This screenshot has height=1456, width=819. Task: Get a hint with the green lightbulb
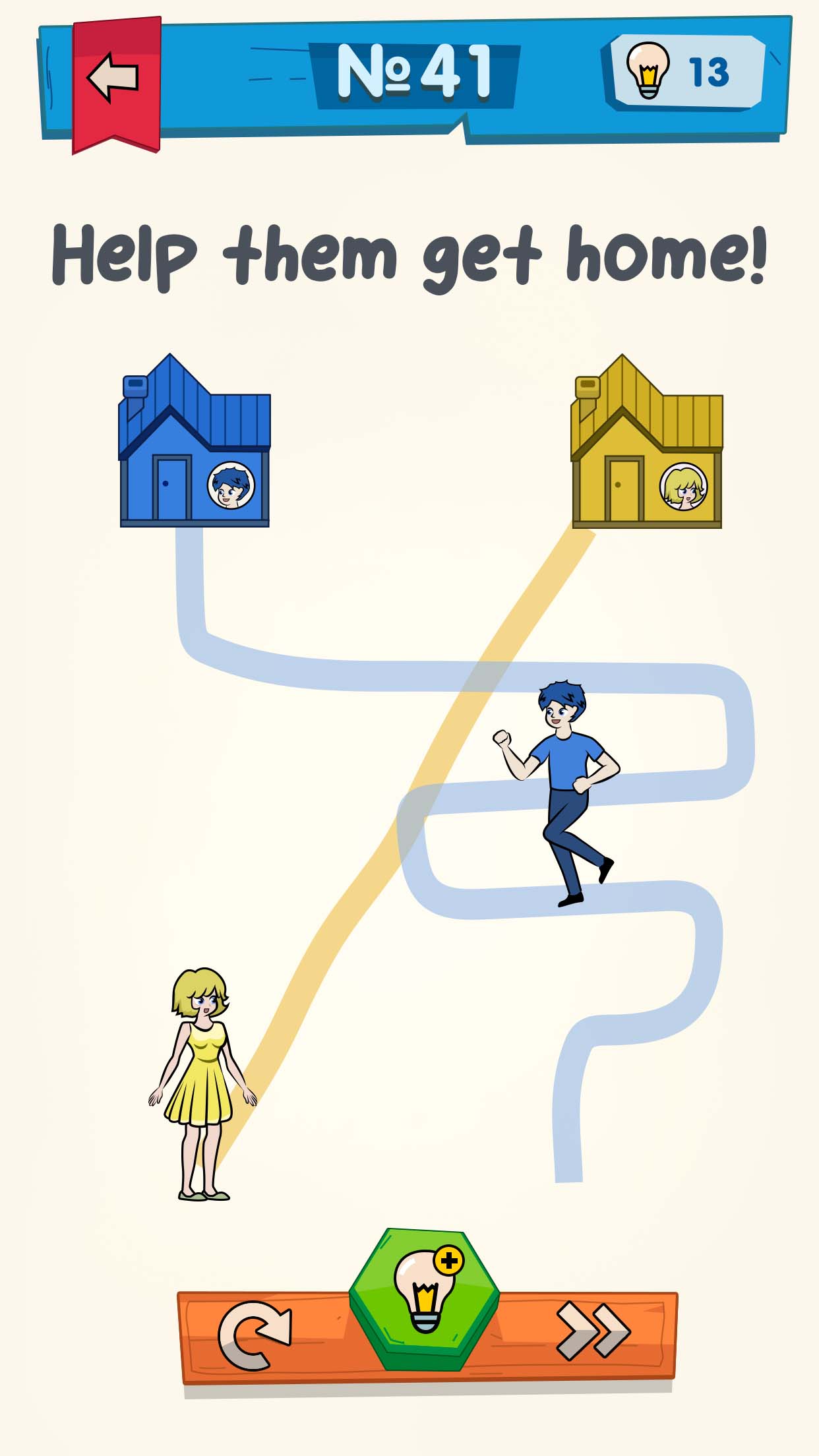pyautogui.click(x=425, y=1297)
